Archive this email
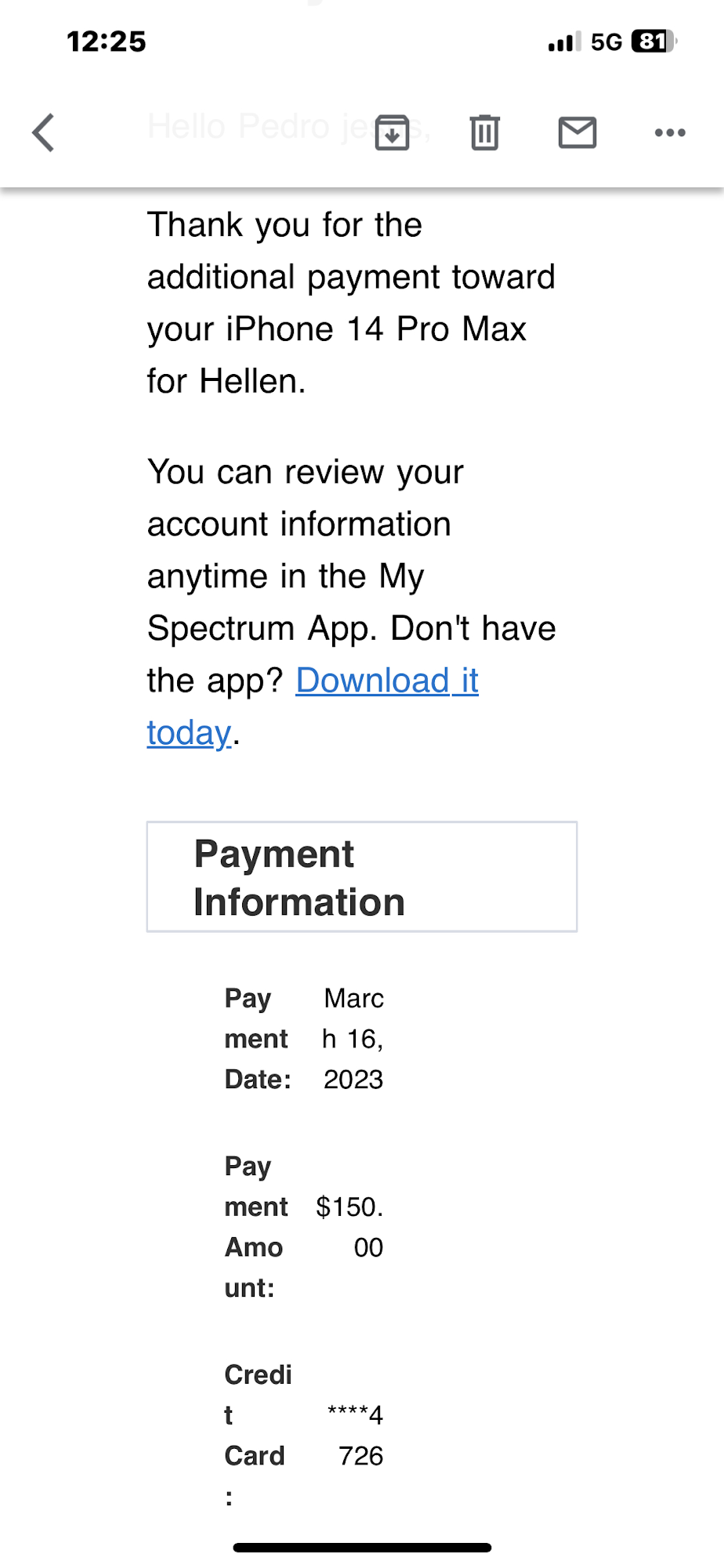This screenshot has height=1568, width=724. tap(392, 132)
